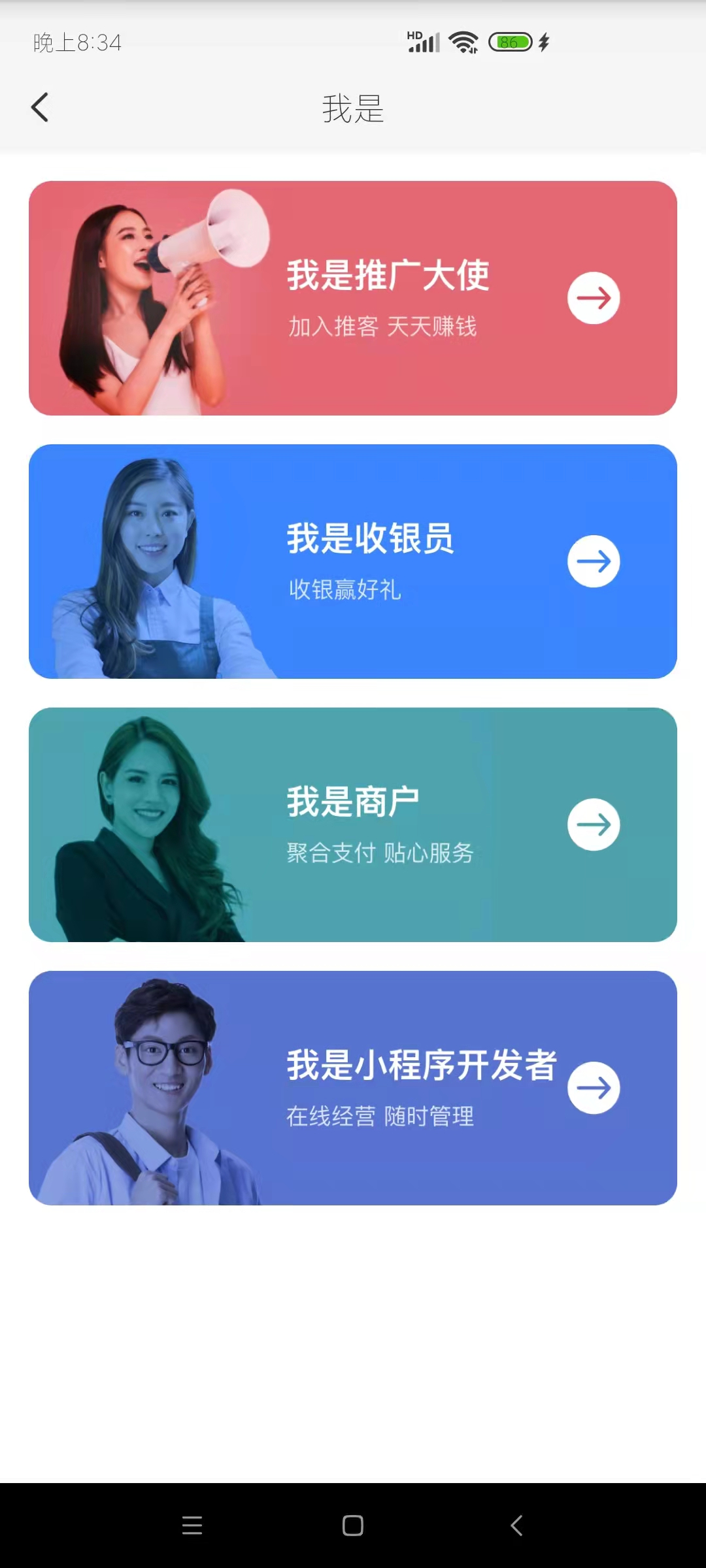Tap the system home button
Viewport: 706px width, 1568px height.
(353, 1526)
